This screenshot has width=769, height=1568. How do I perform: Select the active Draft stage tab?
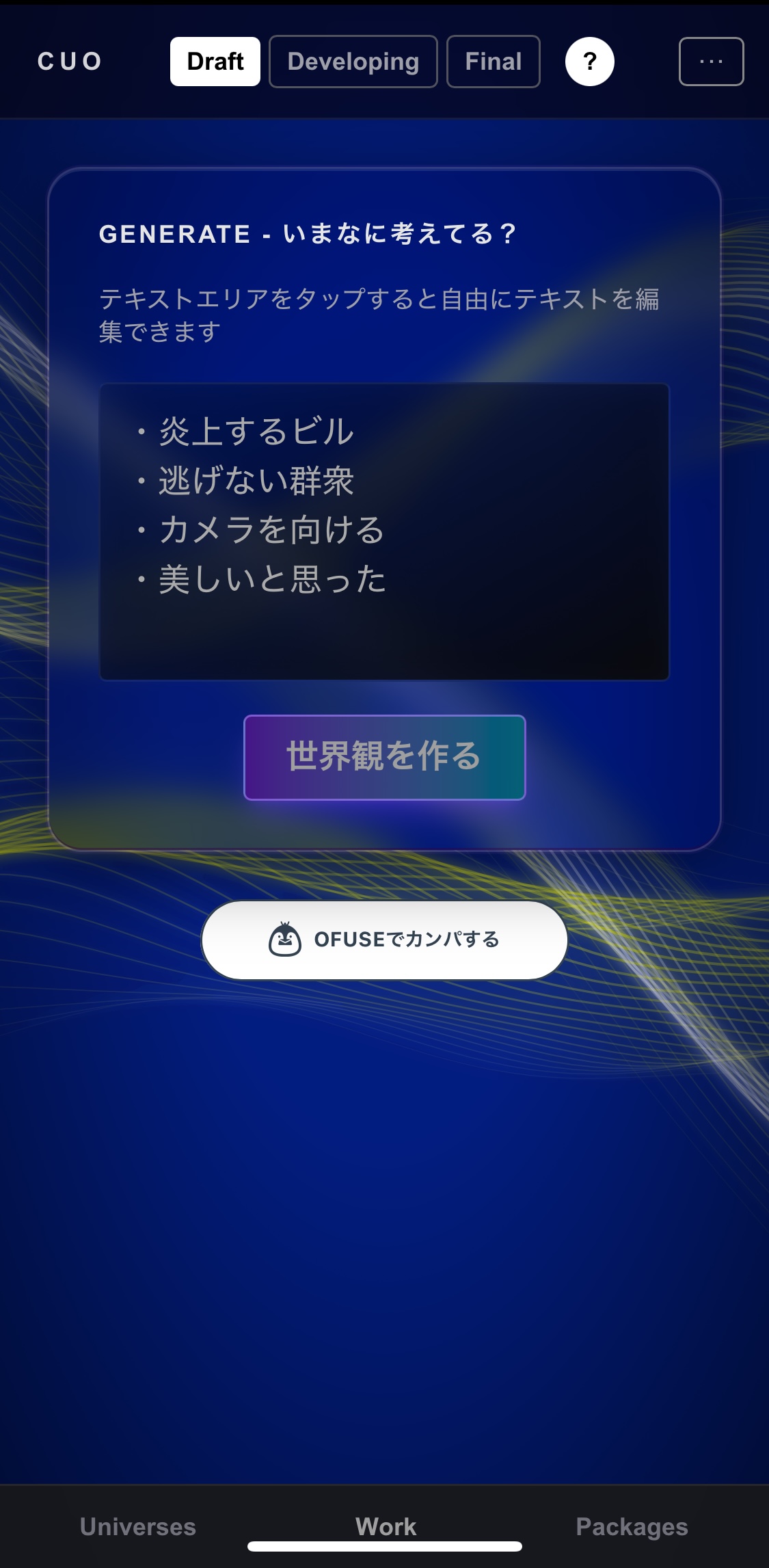coord(215,61)
